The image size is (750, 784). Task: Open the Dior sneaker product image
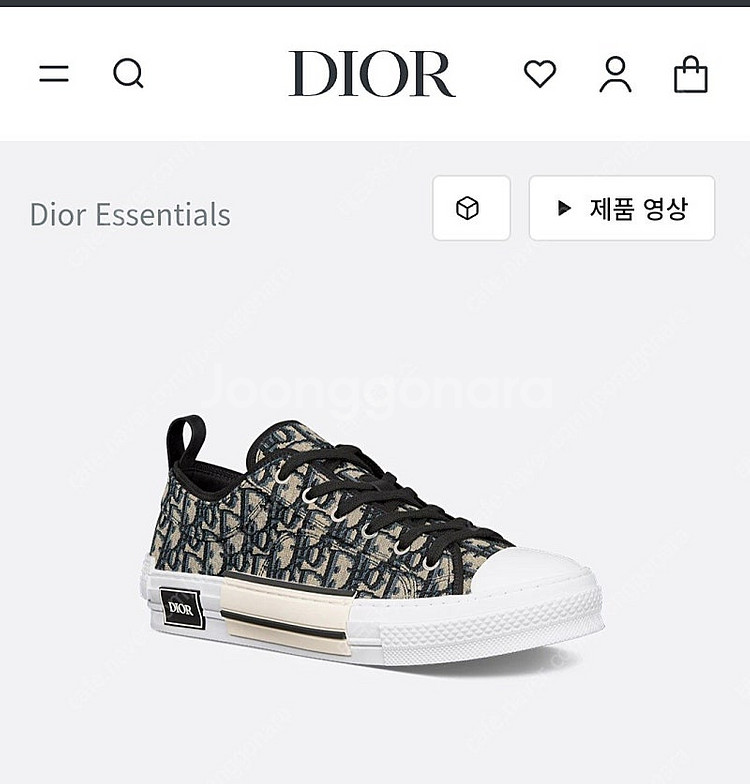click(x=375, y=540)
